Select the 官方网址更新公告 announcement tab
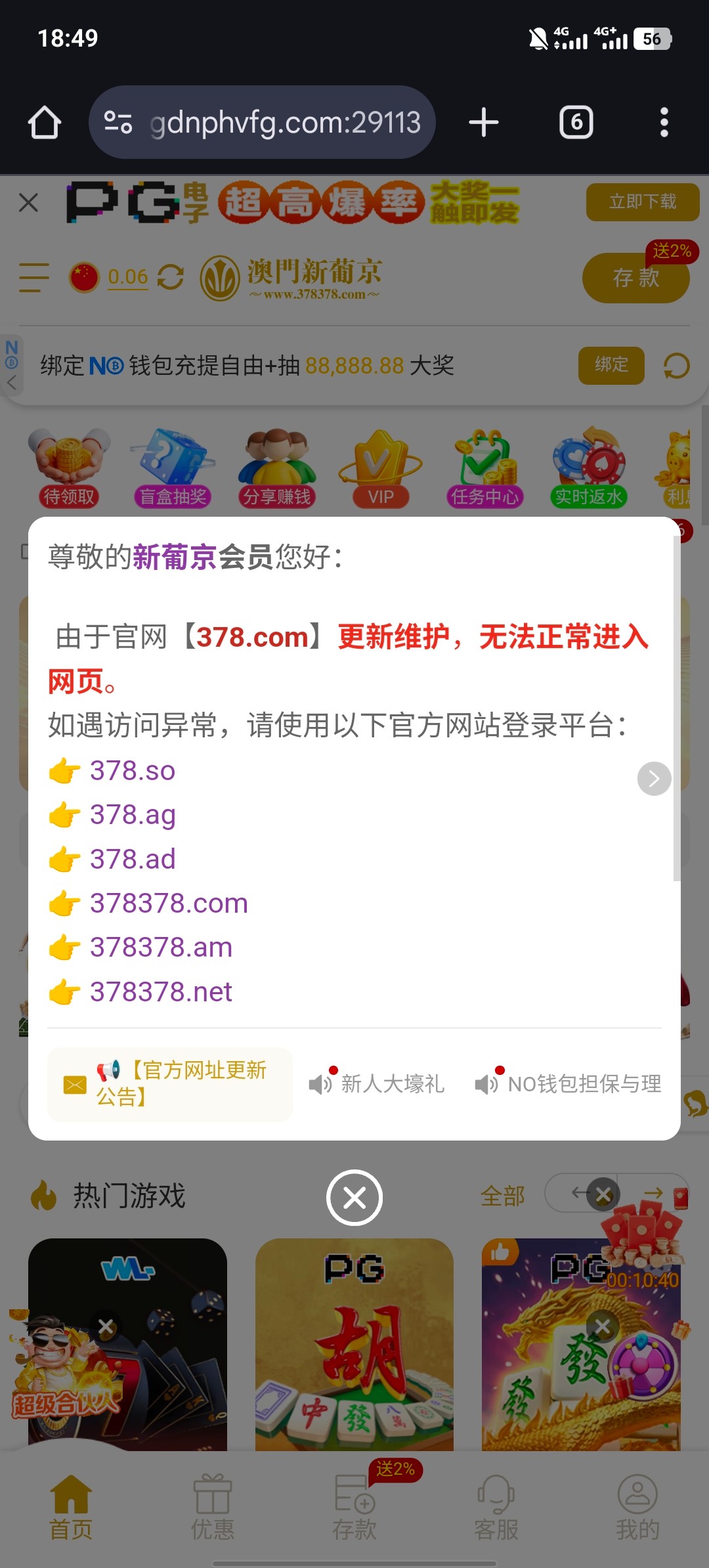The height and width of the screenshot is (1568, 709). click(x=170, y=1084)
